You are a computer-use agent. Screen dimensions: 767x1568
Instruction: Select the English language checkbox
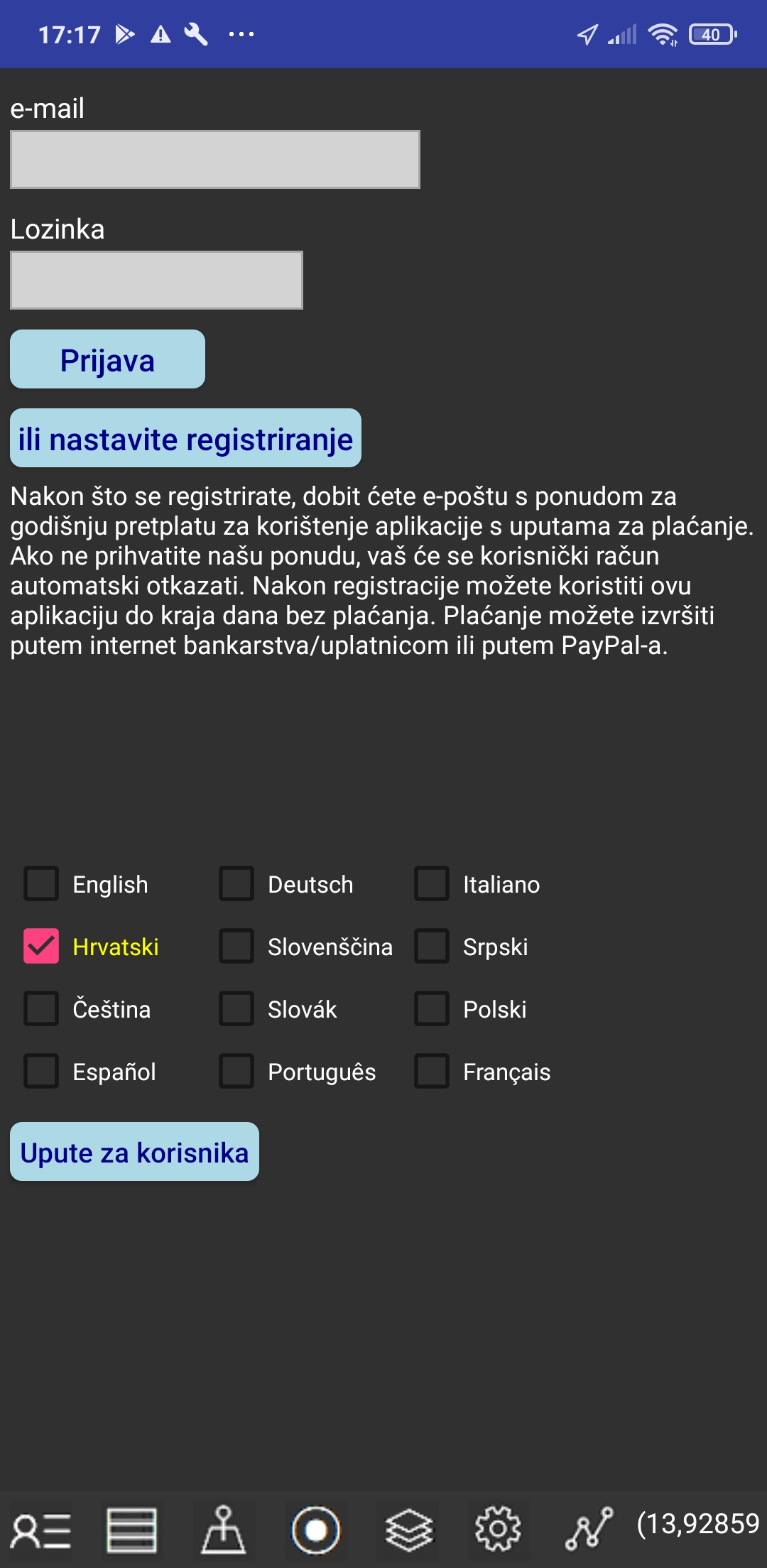point(41,883)
